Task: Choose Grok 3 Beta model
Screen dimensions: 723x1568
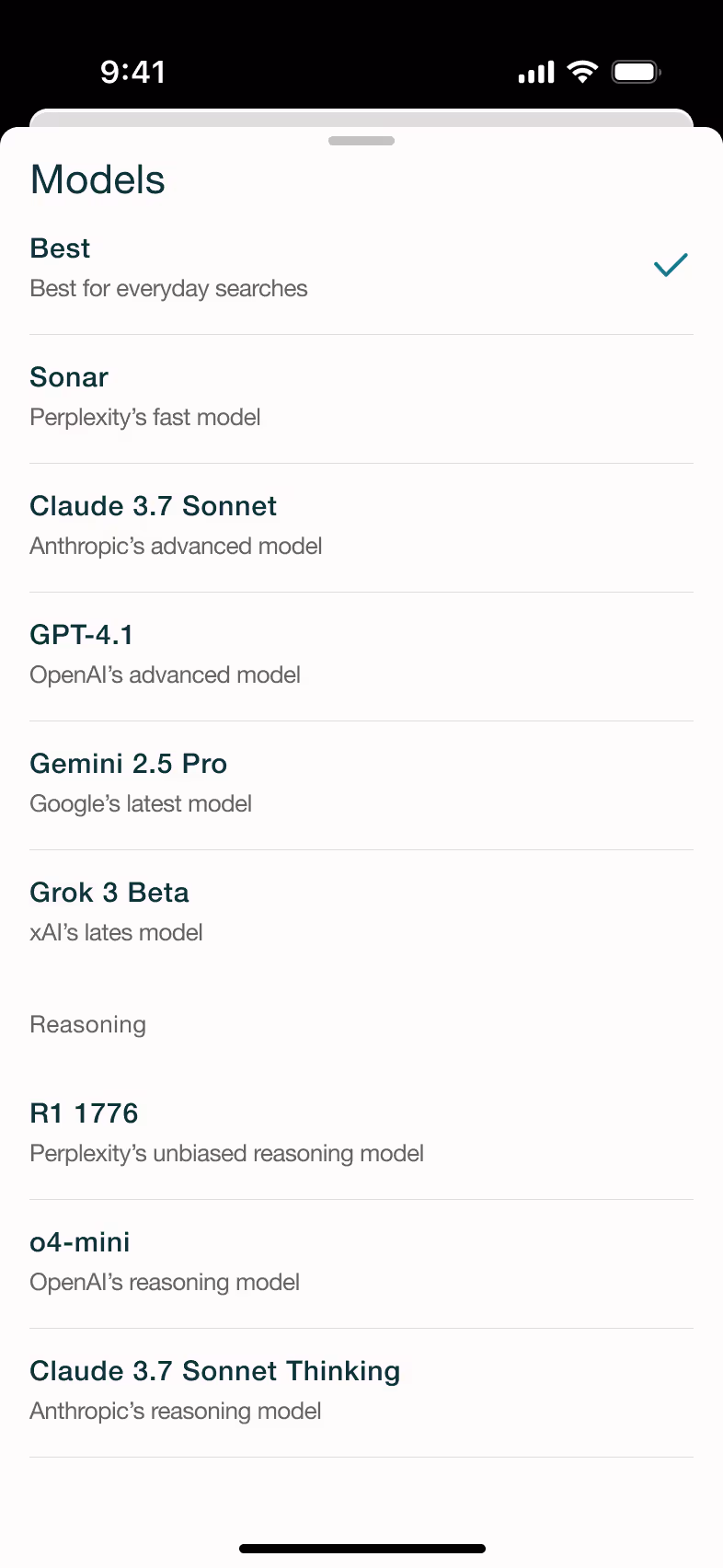Action: tap(361, 914)
